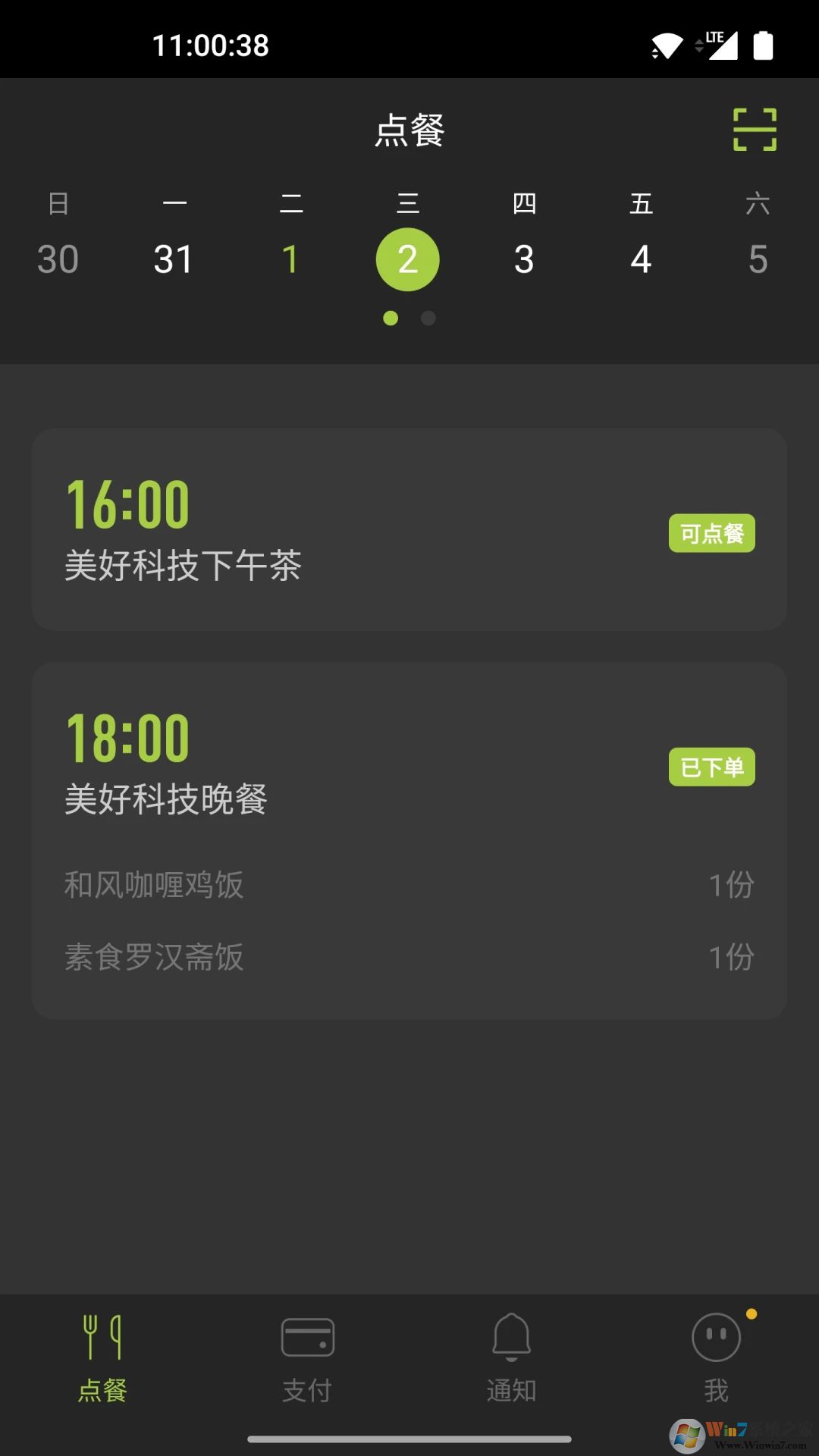Screen dimensions: 819x1456
Task: Open the 支付 payment card icon
Action: click(307, 1338)
